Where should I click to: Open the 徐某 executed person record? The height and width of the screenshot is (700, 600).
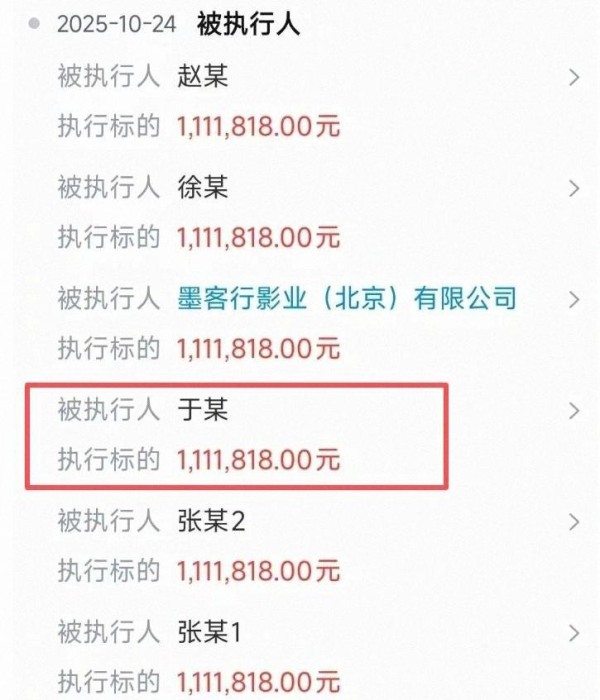(x=203, y=188)
